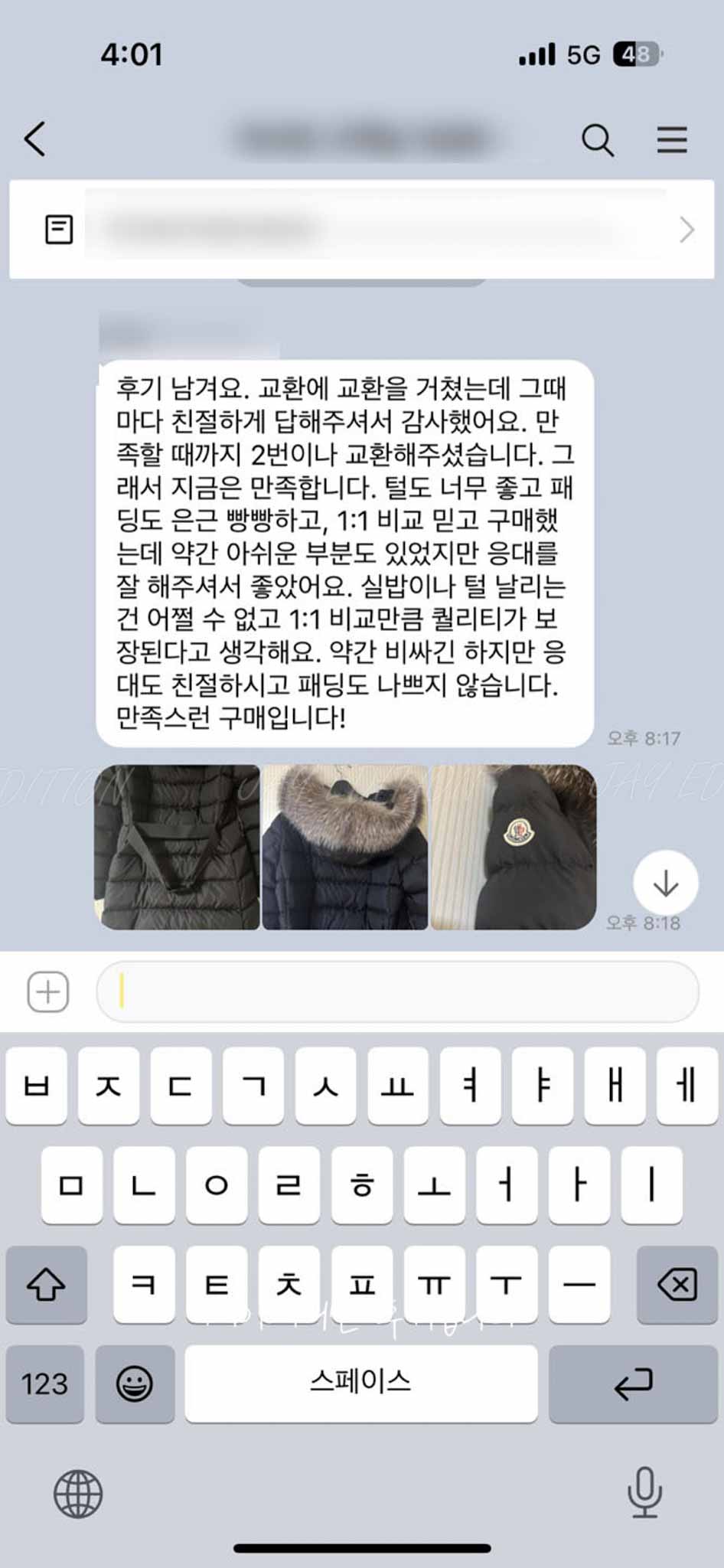Jump to the latest message

(x=665, y=883)
